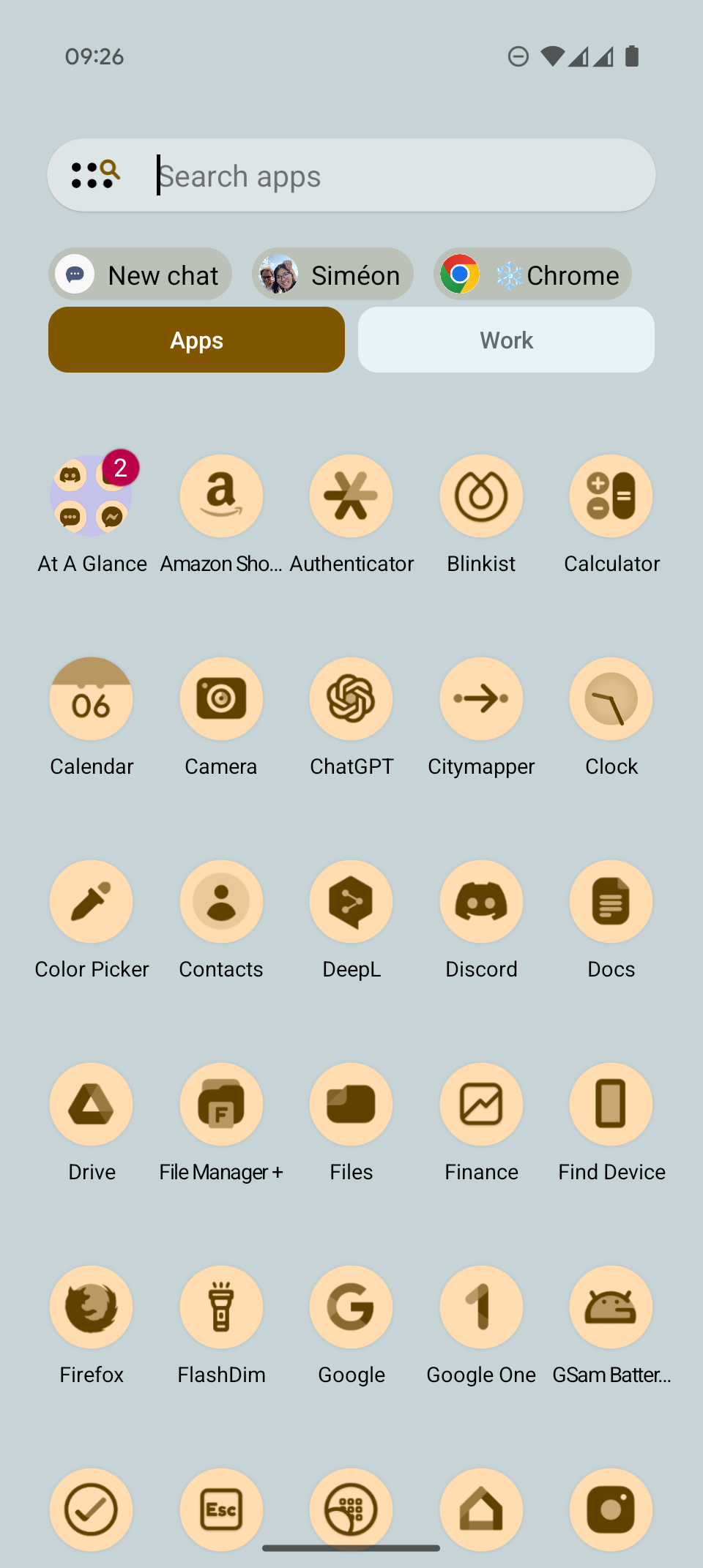The height and width of the screenshot is (1568, 703).
Task: Launch File Manager +
Action: point(221,1105)
